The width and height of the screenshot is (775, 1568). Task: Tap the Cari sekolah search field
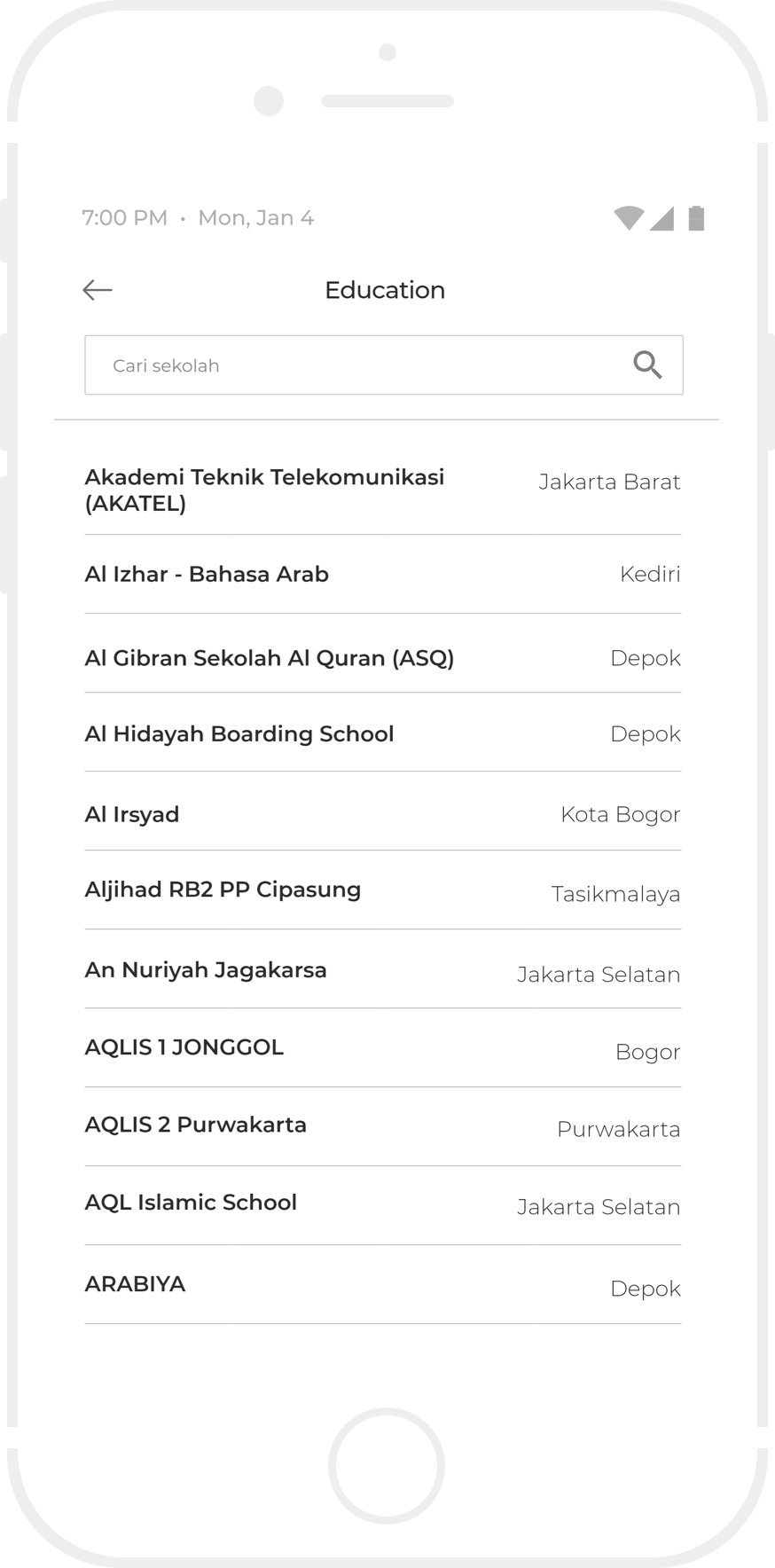(x=355, y=365)
